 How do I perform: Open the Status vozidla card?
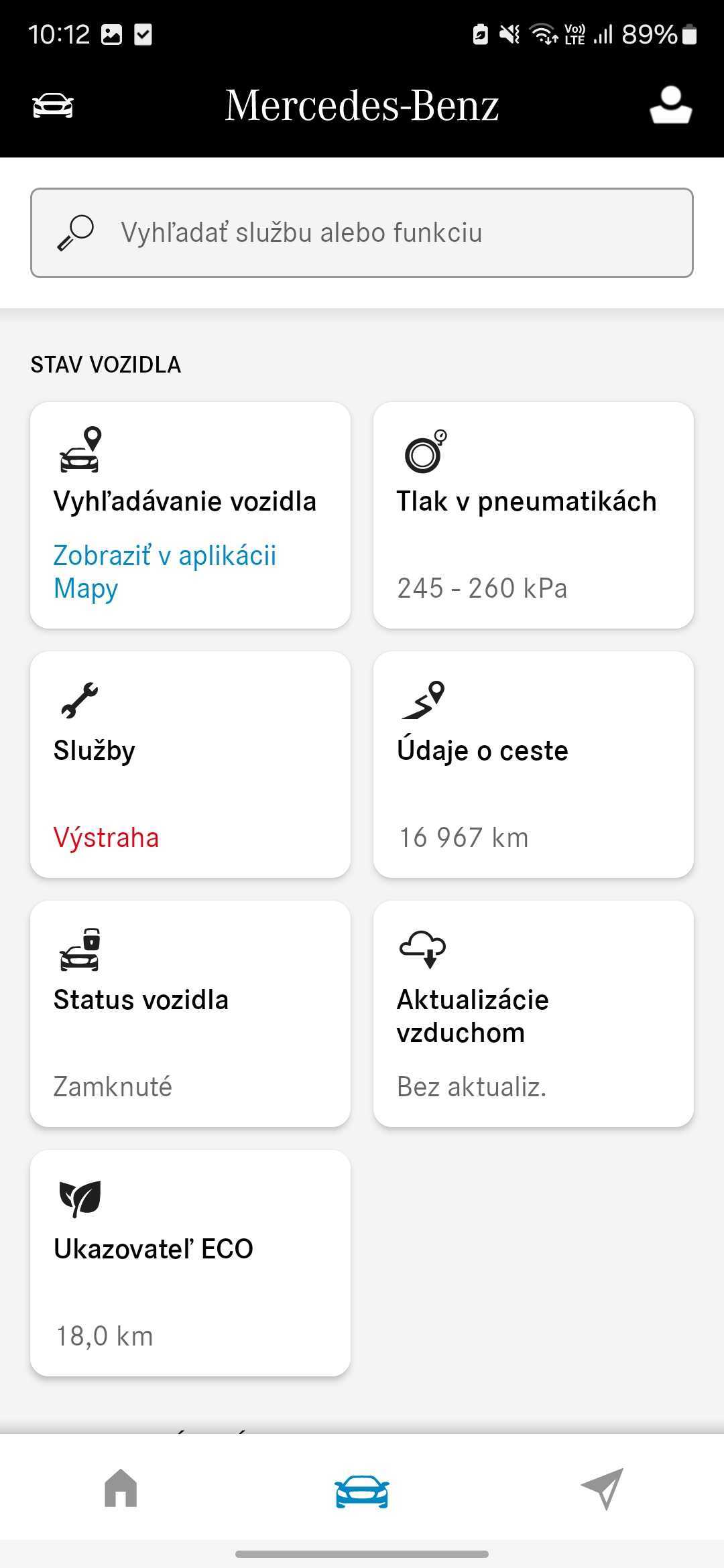(190, 1014)
